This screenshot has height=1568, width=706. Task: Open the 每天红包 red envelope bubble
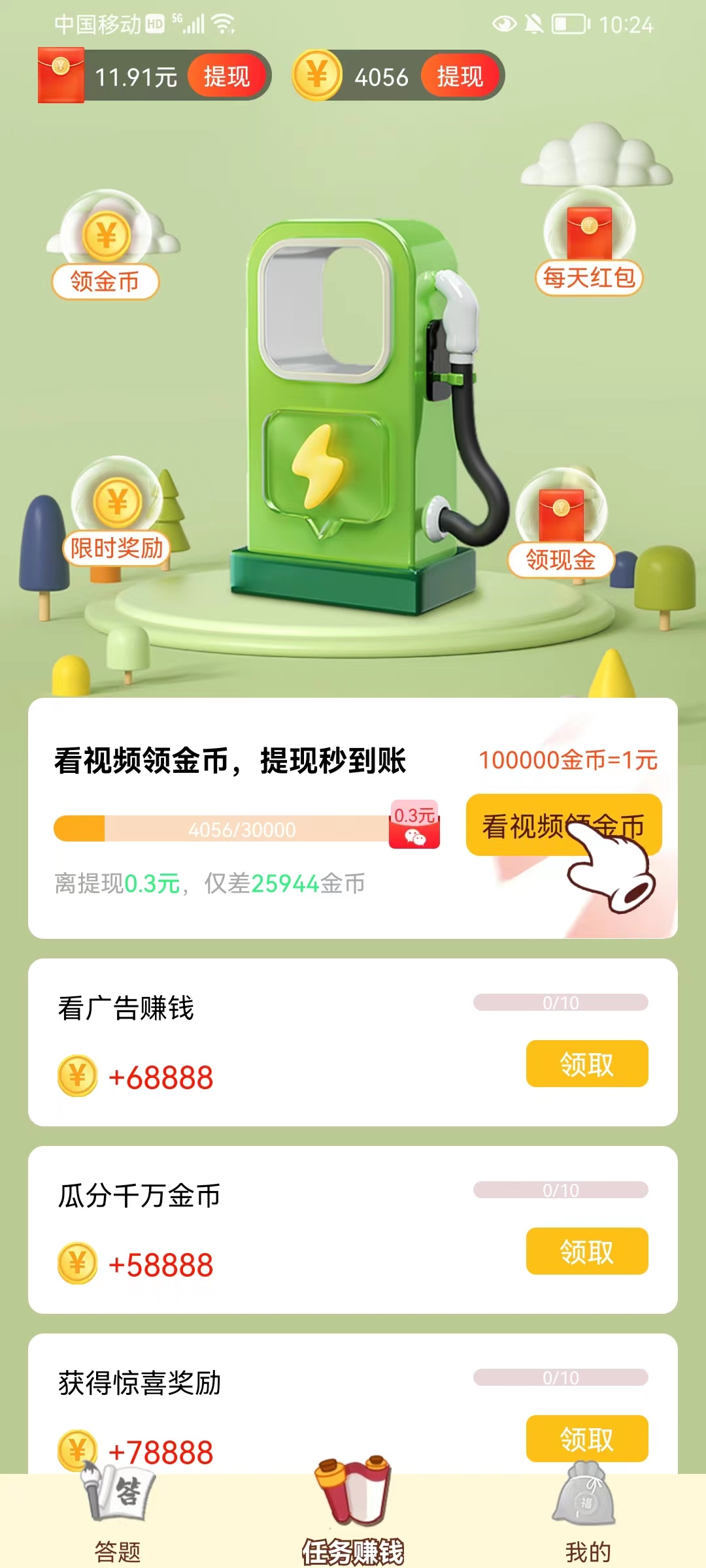click(588, 242)
